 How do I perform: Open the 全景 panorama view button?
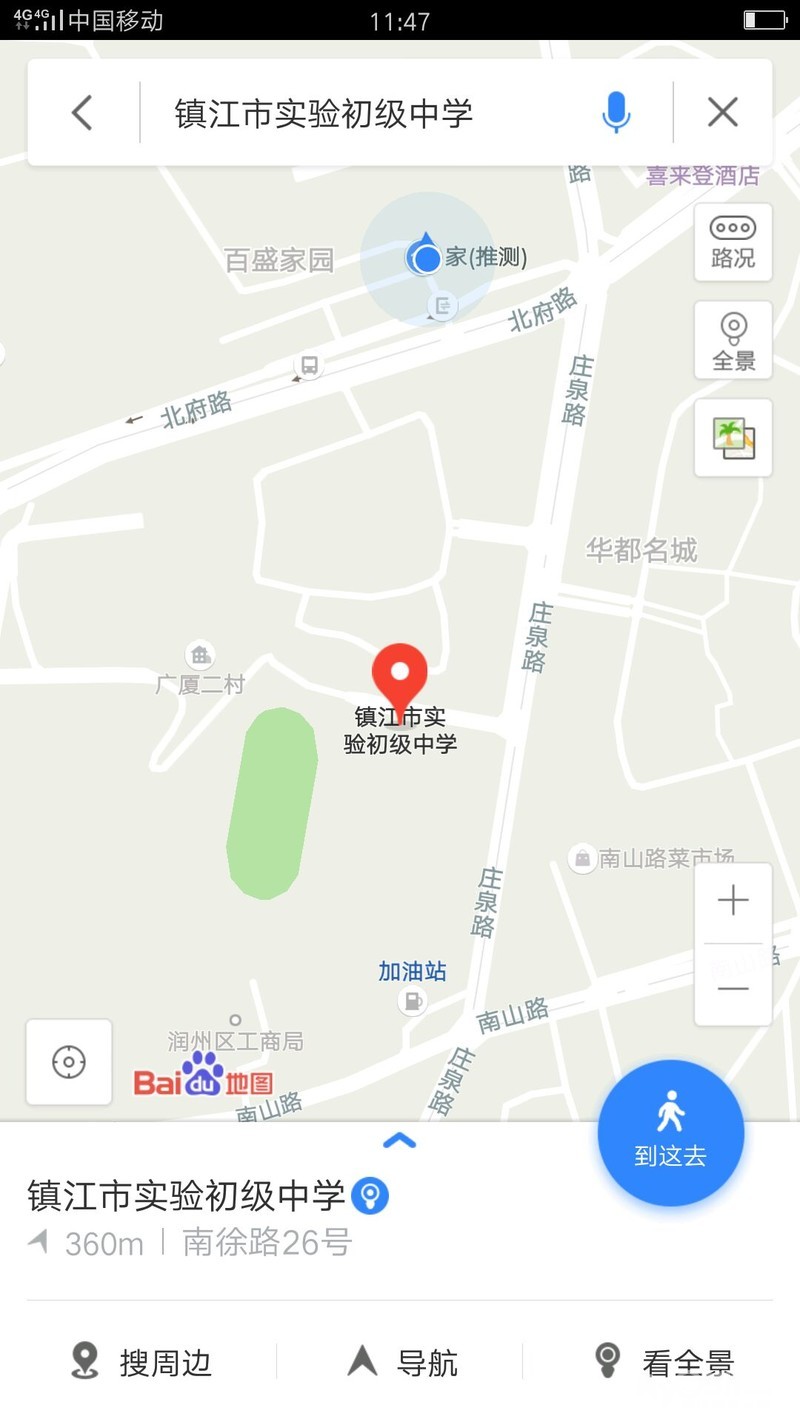tap(733, 340)
